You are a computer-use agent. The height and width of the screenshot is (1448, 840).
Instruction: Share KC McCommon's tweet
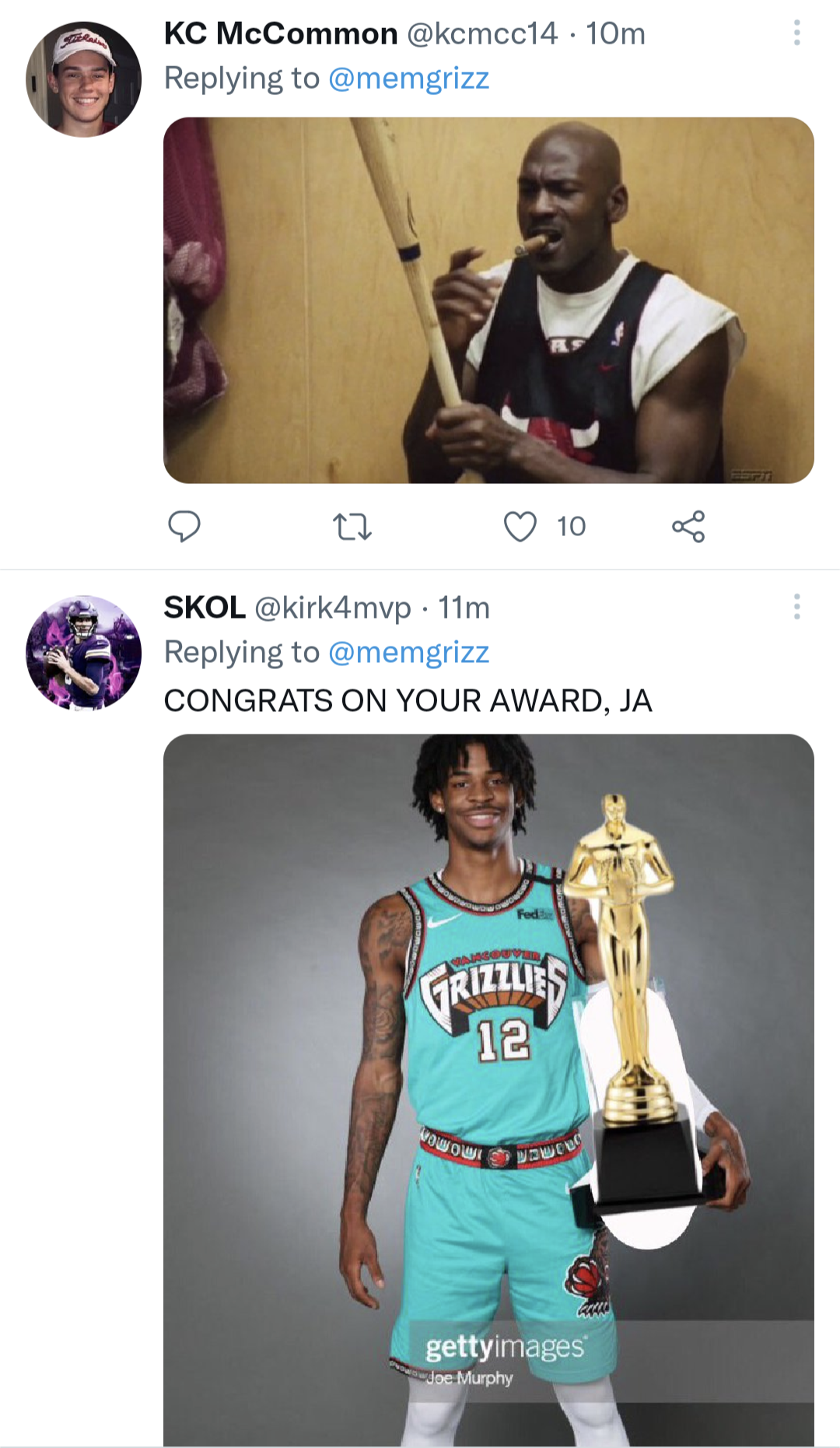(688, 527)
